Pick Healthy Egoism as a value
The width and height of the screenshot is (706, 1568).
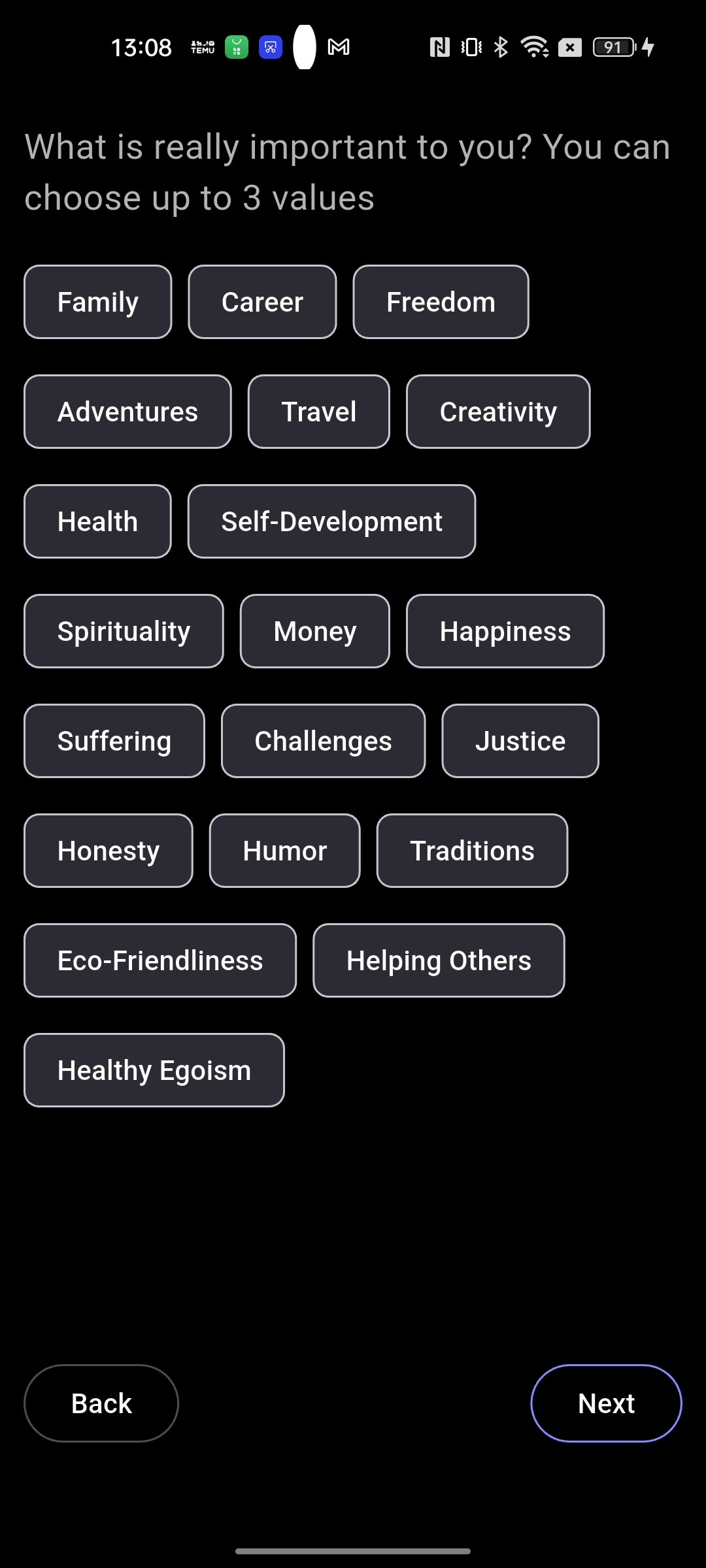click(154, 1070)
